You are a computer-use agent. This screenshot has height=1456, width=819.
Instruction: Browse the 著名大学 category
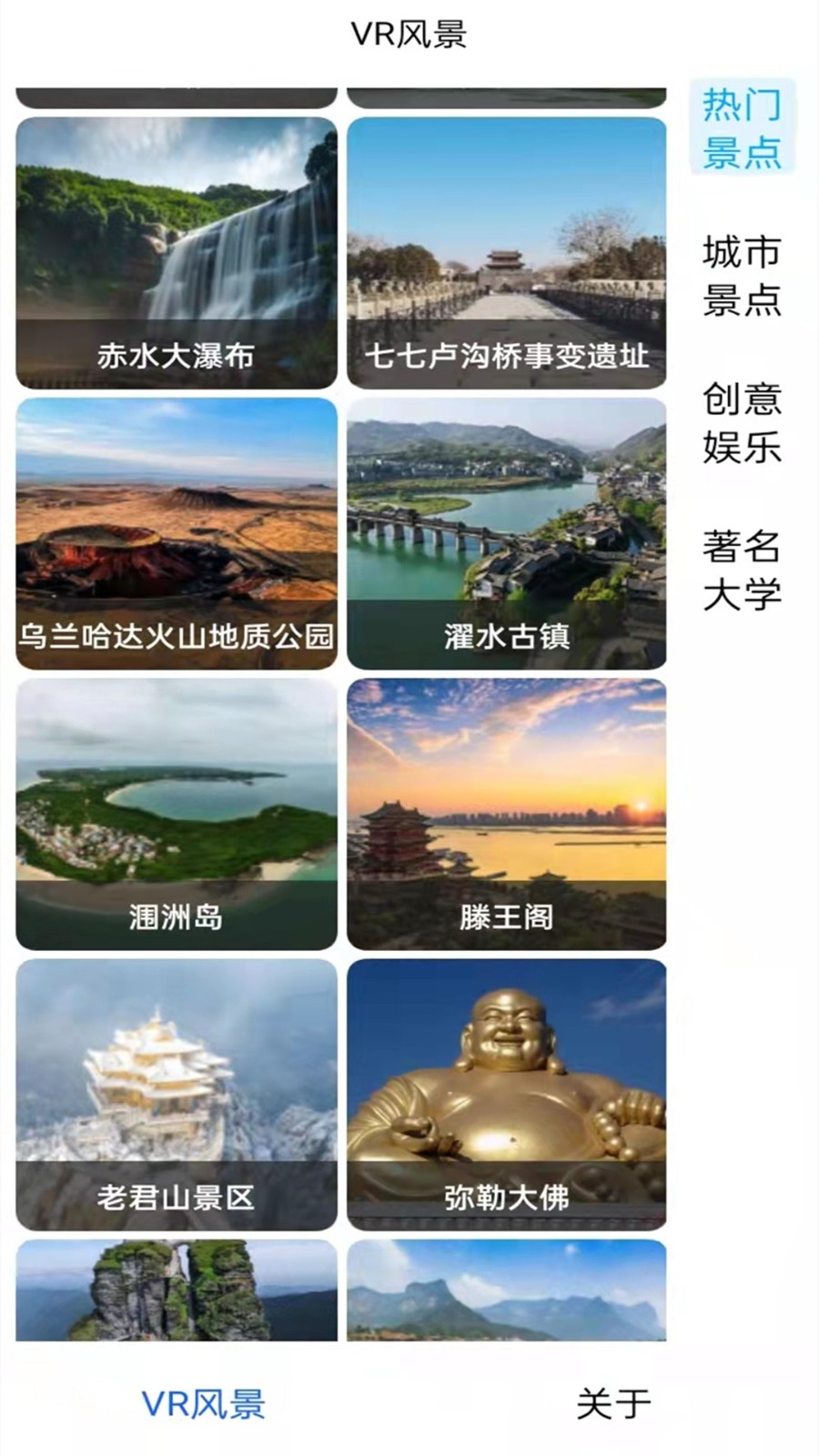click(742, 570)
